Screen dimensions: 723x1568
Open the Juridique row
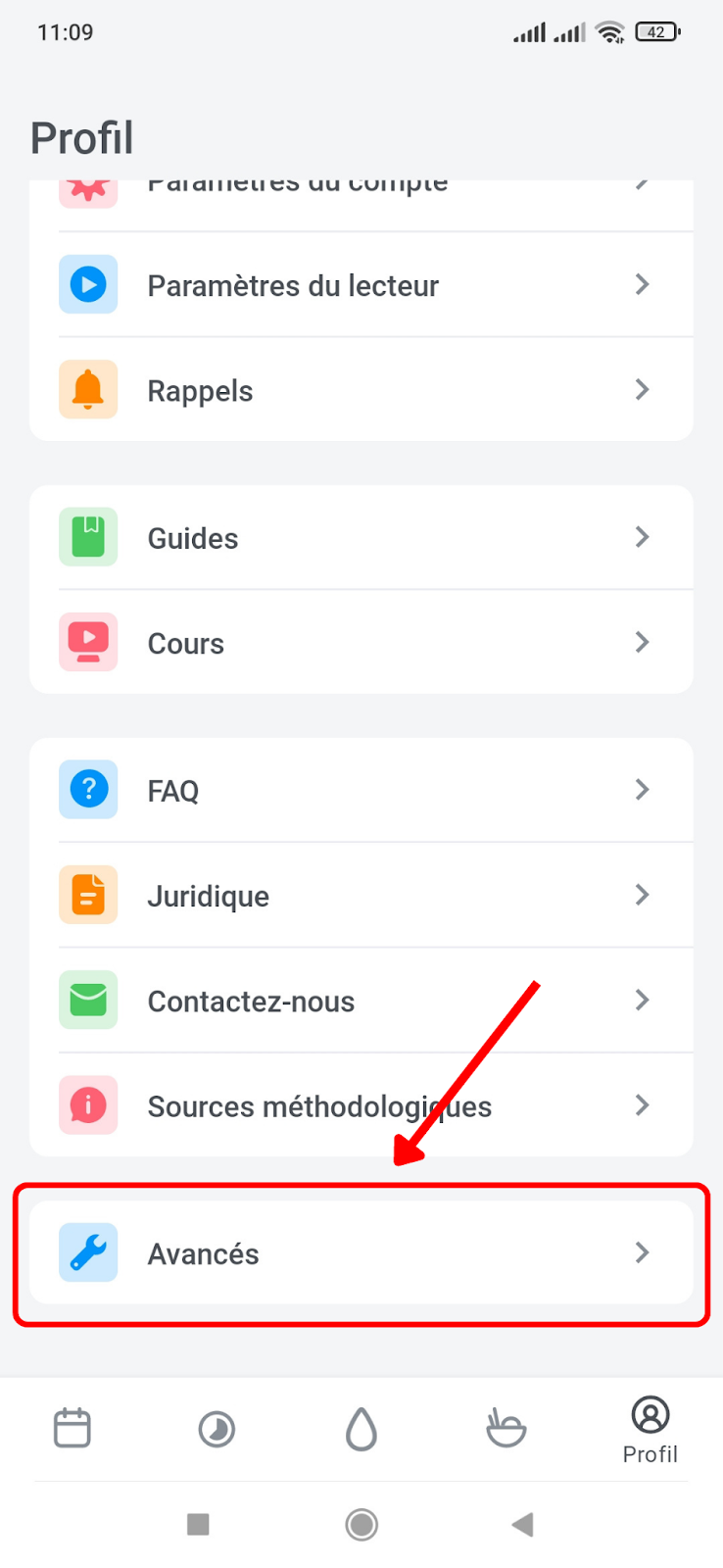(x=361, y=895)
